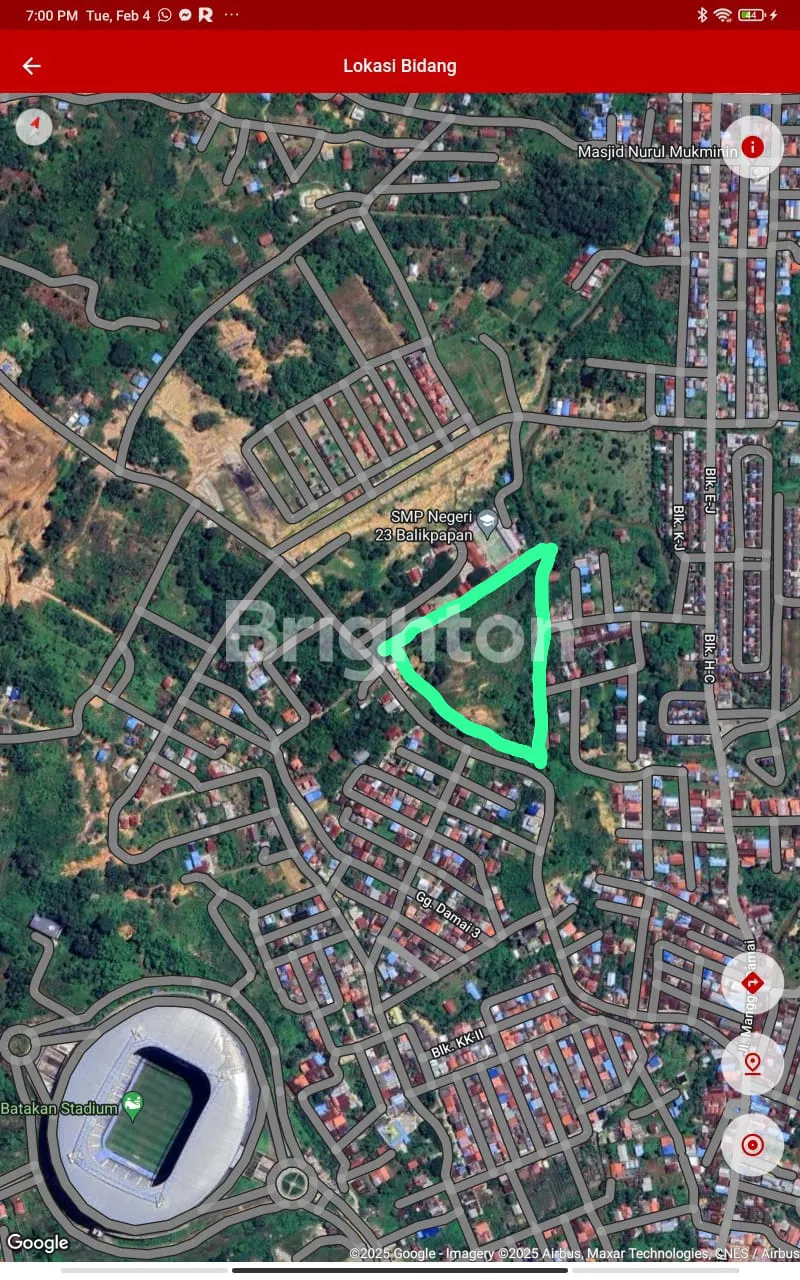Tap the compass to reset map orientation
The height and width of the screenshot is (1280, 800).
point(34,127)
